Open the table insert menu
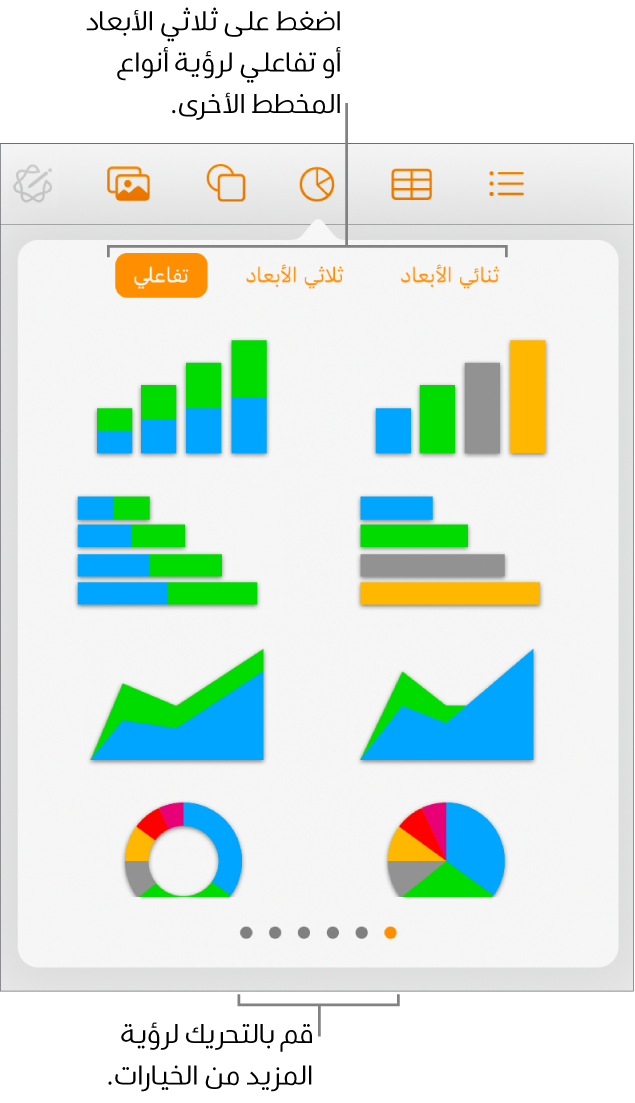The height and width of the screenshot is (1103, 635). [411, 184]
